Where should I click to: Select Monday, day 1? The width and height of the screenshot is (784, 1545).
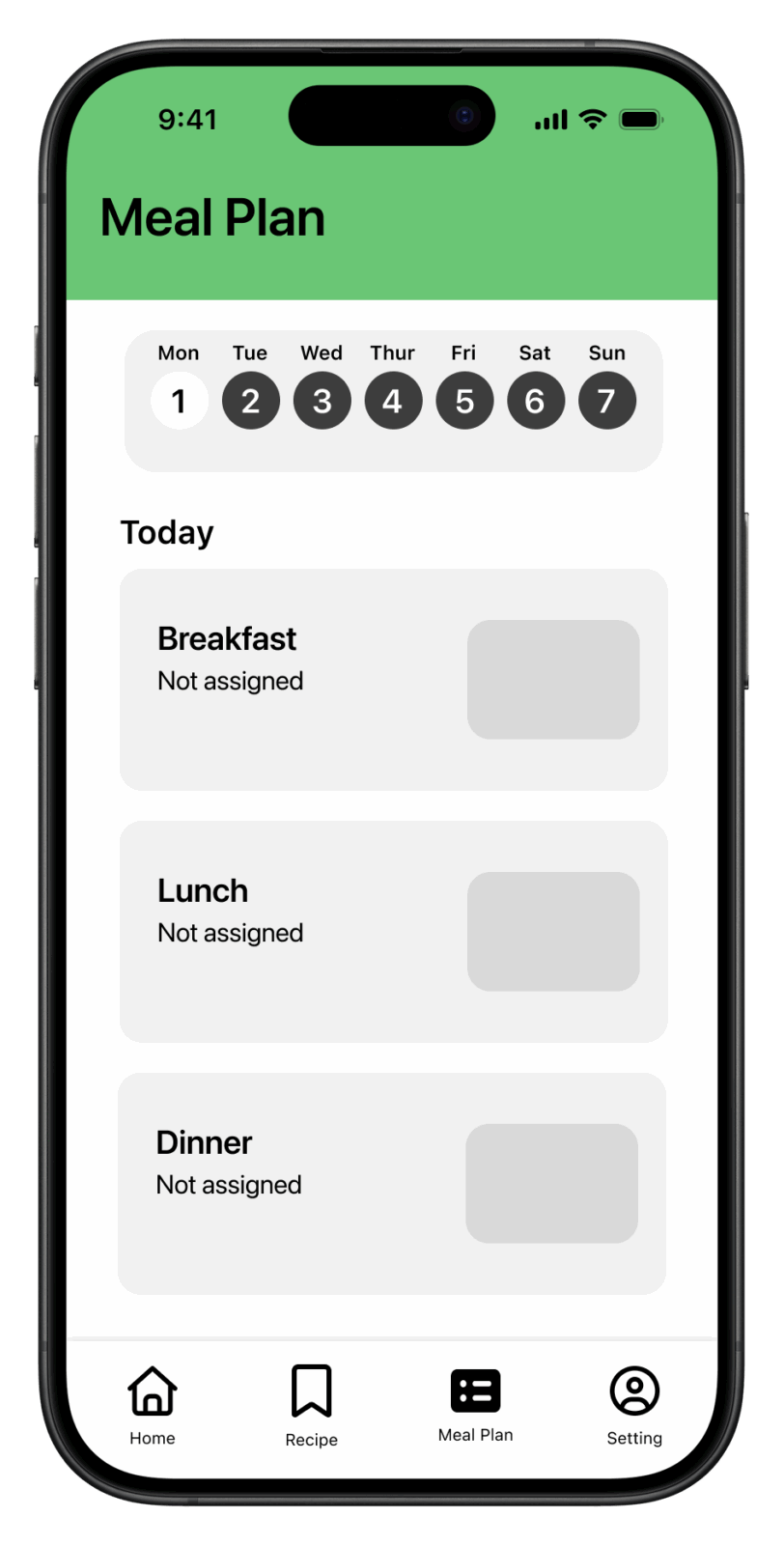click(x=180, y=401)
